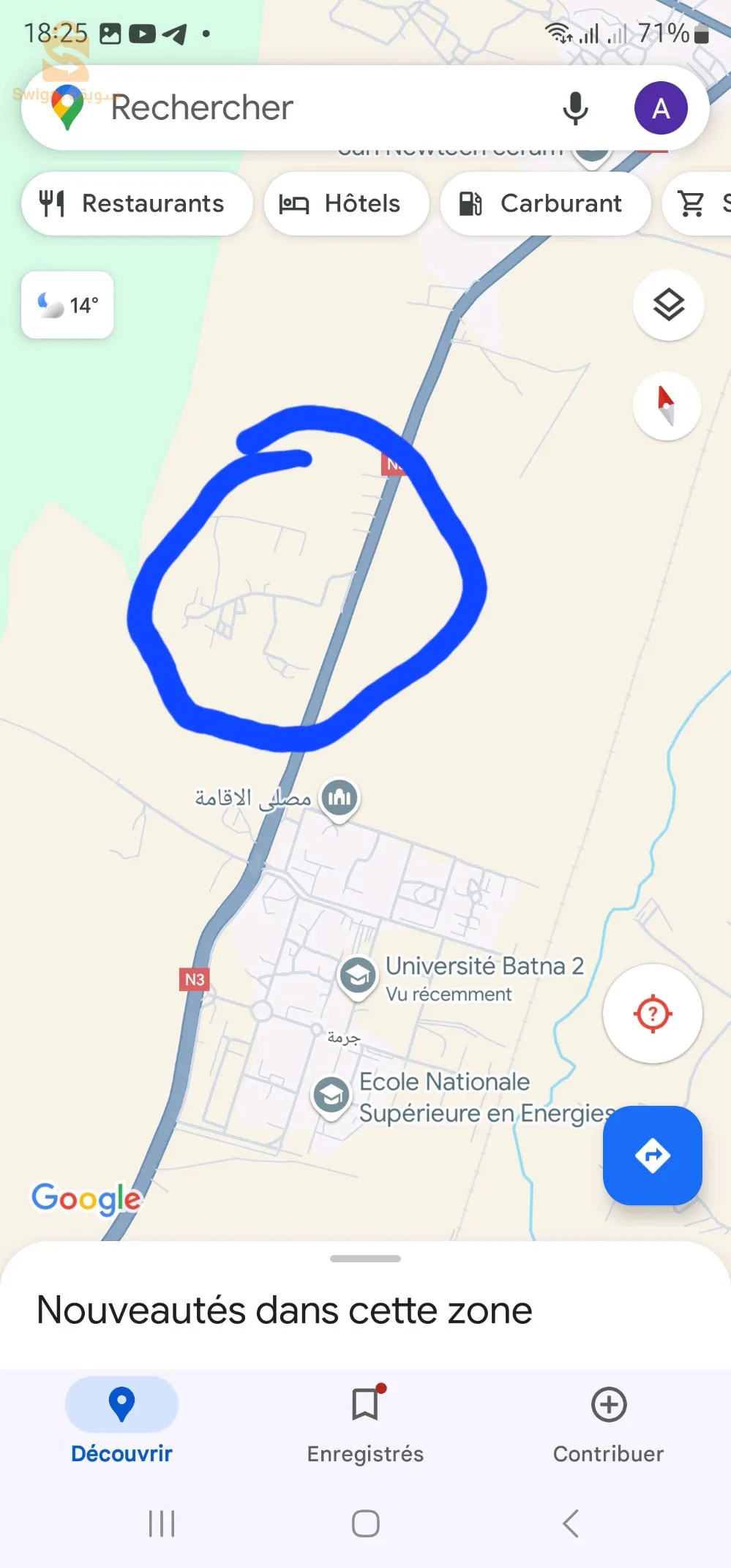Open the map layers selector

tap(667, 305)
